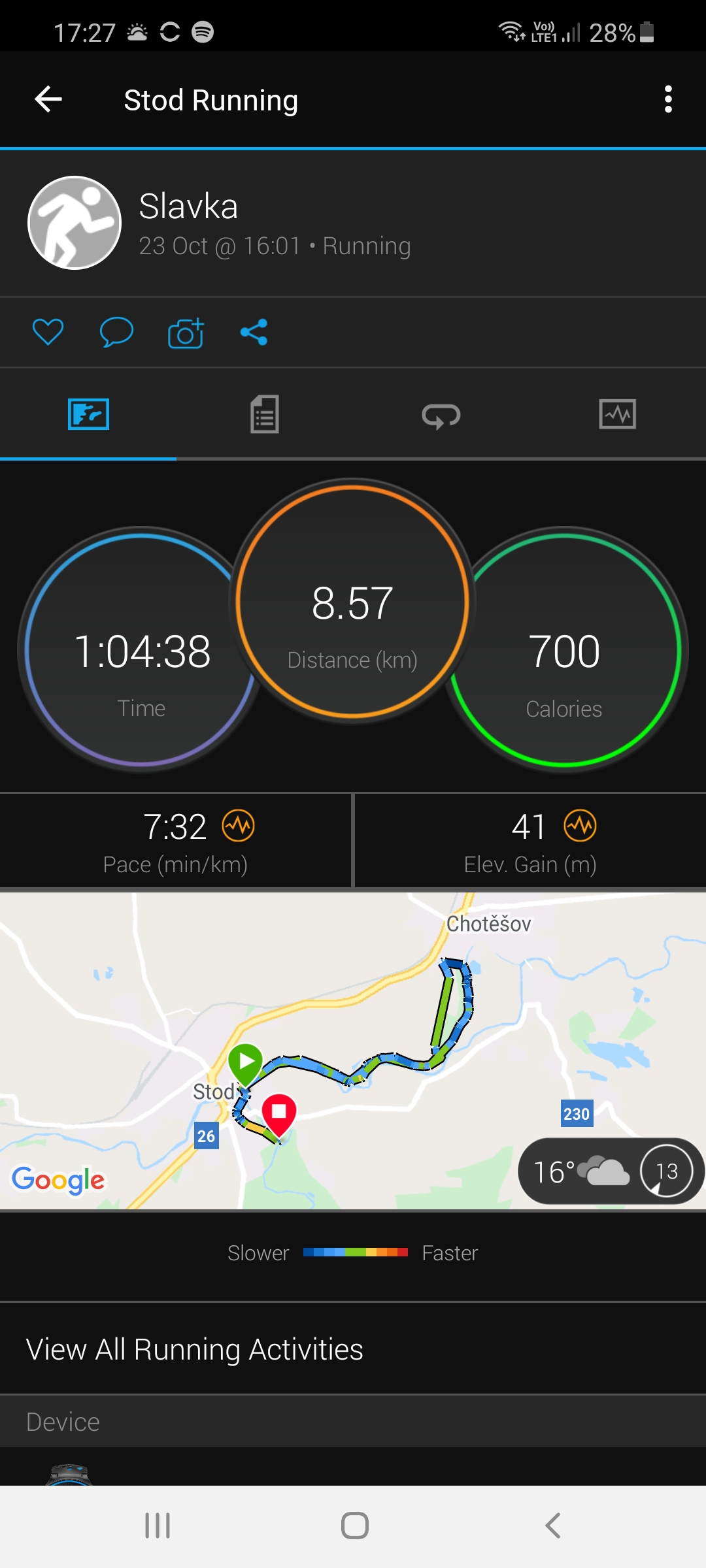Open Slavka's profile picture
The image size is (706, 1568).
(75, 223)
